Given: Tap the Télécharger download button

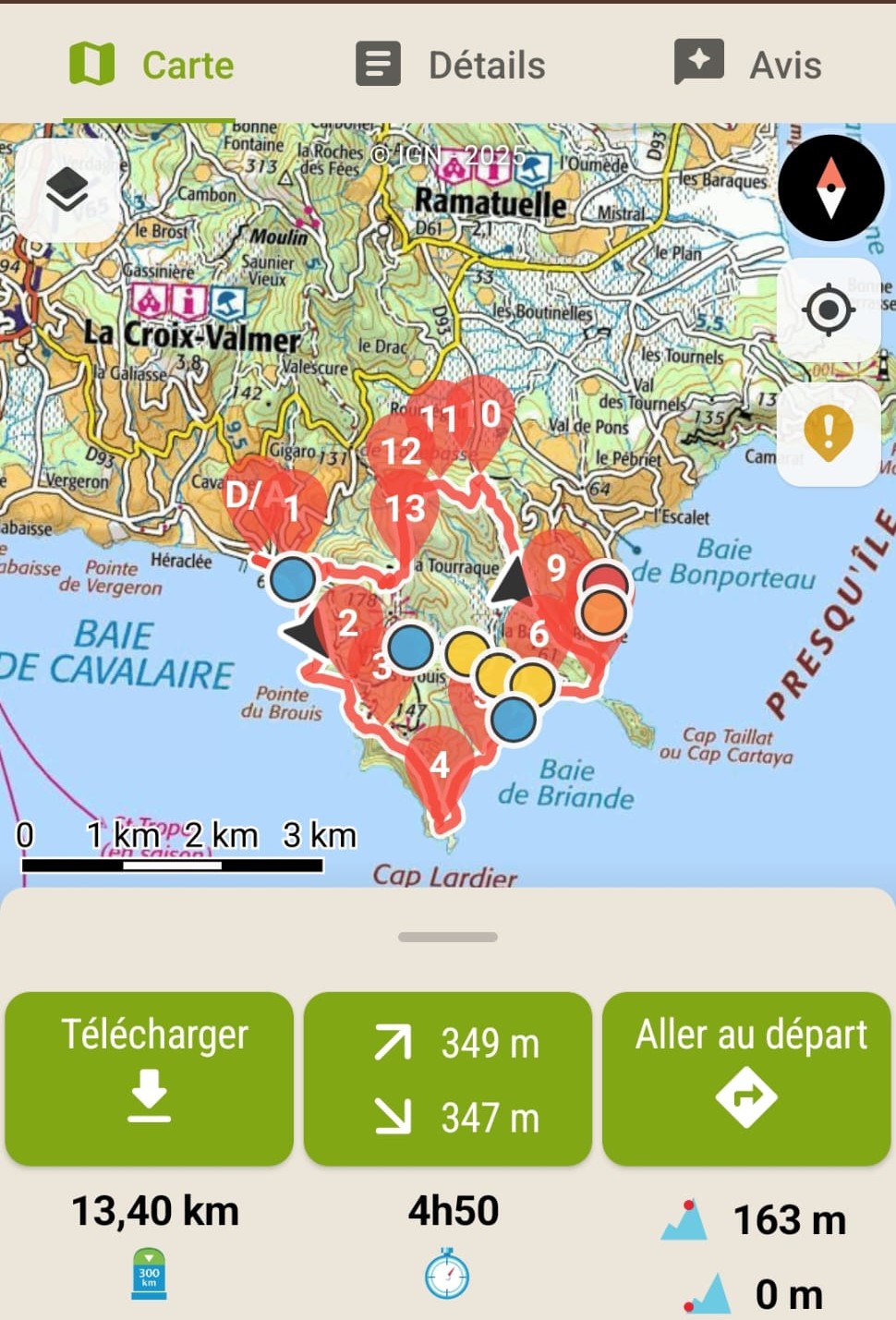Looking at the screenshot, I should pos(150,1077).
